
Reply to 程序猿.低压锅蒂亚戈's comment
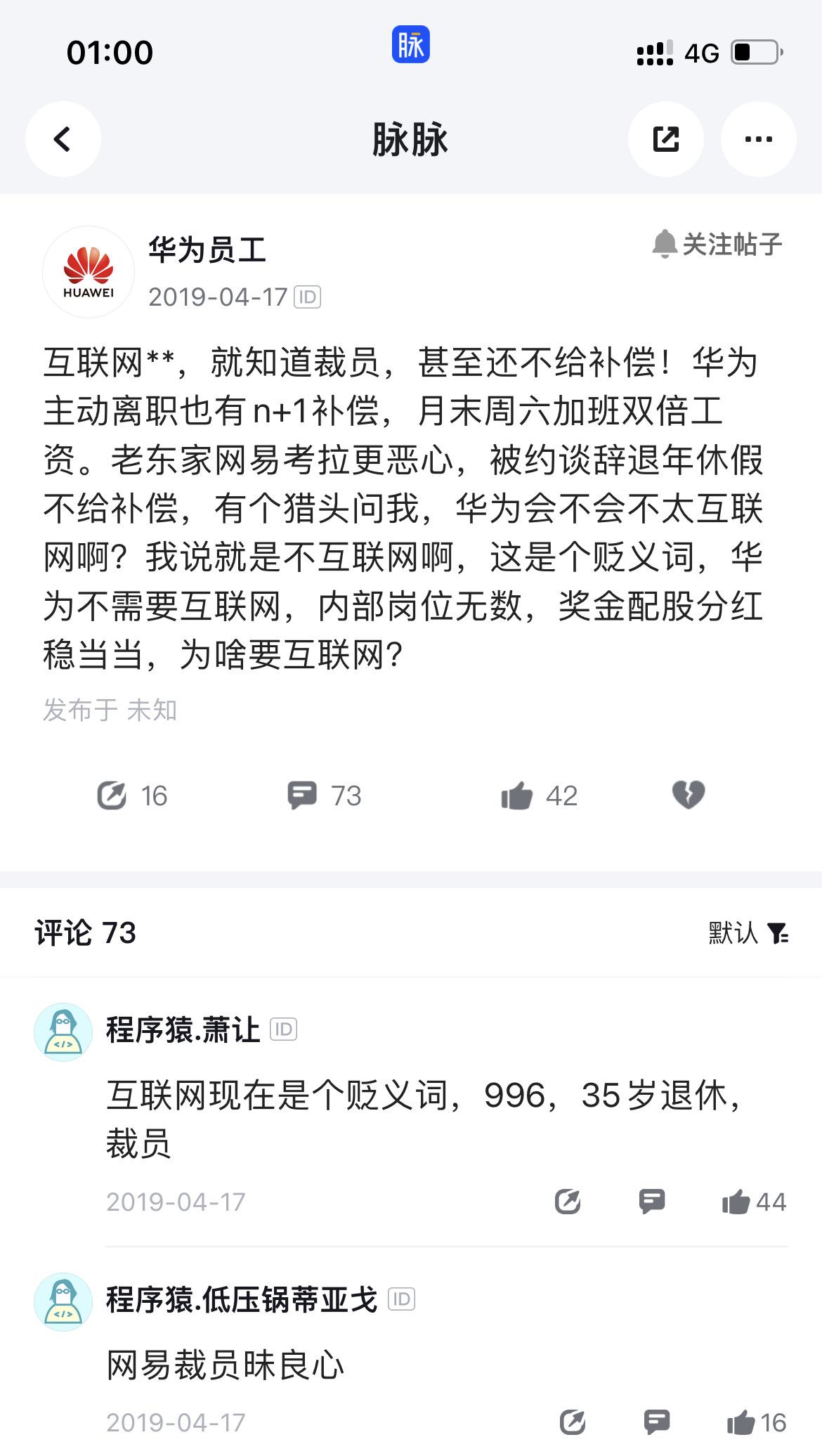click(657, 1422)
